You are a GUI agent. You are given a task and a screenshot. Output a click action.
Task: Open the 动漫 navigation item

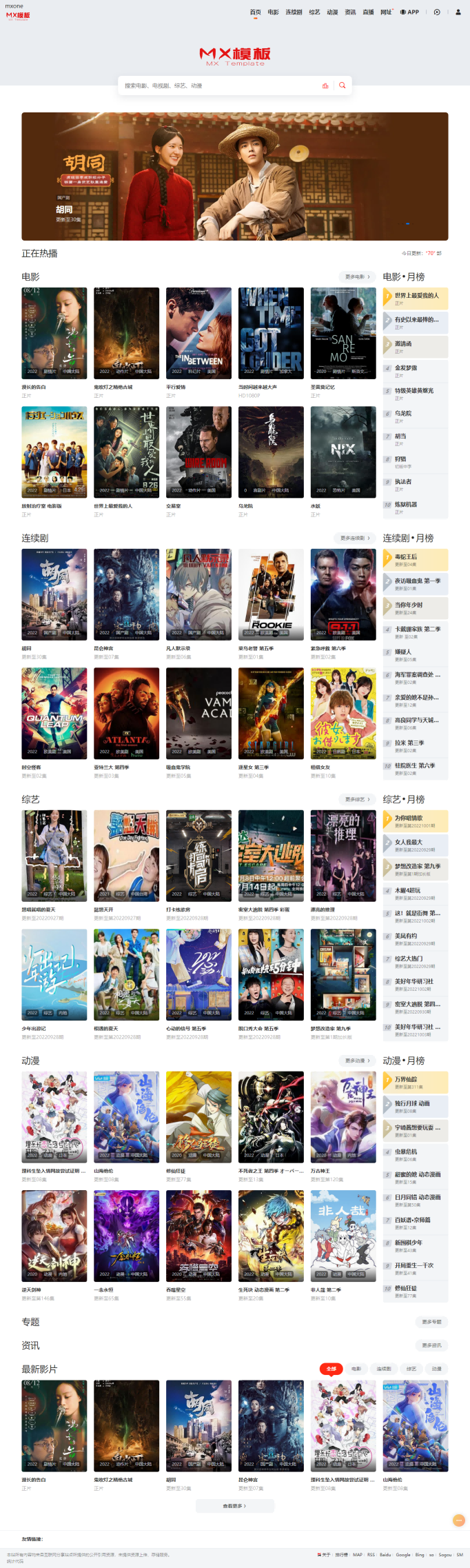point(332,12)
